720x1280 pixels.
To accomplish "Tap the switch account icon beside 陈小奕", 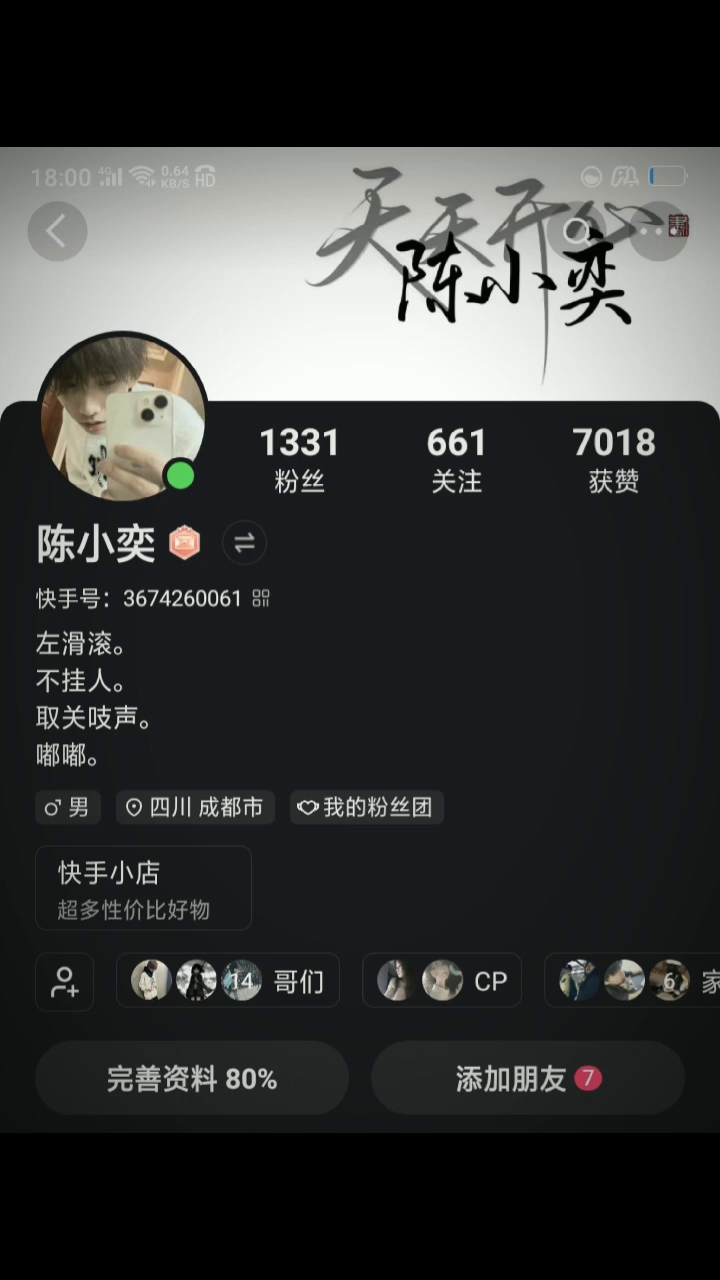I will click(x=244, y=543).
